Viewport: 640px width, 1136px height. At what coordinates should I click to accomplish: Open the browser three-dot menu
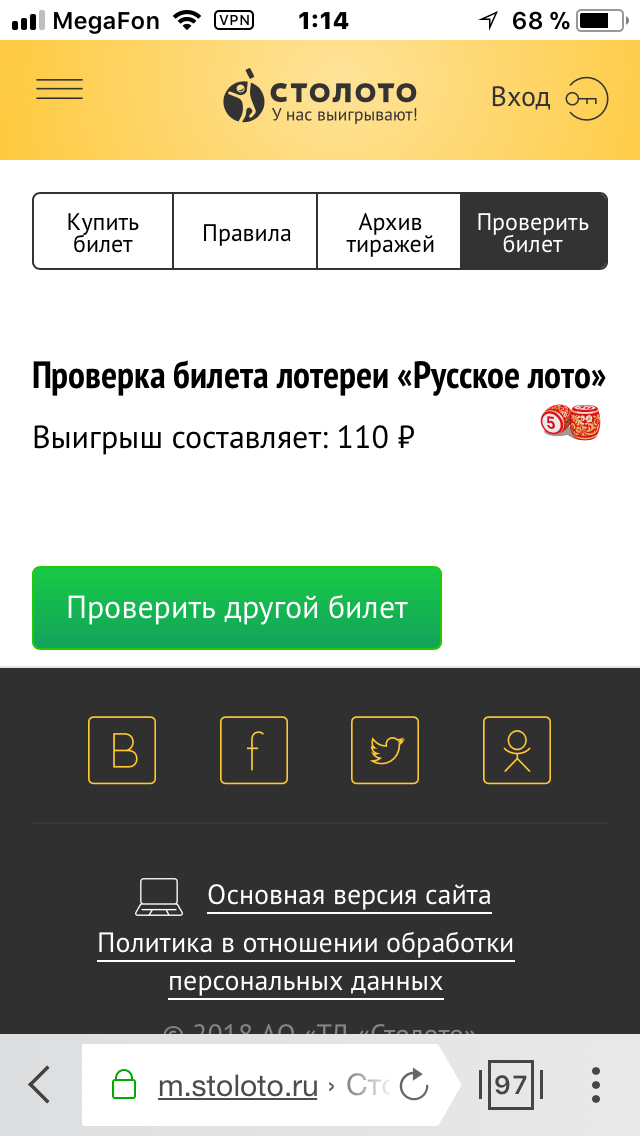click(x=596, y=1085)
